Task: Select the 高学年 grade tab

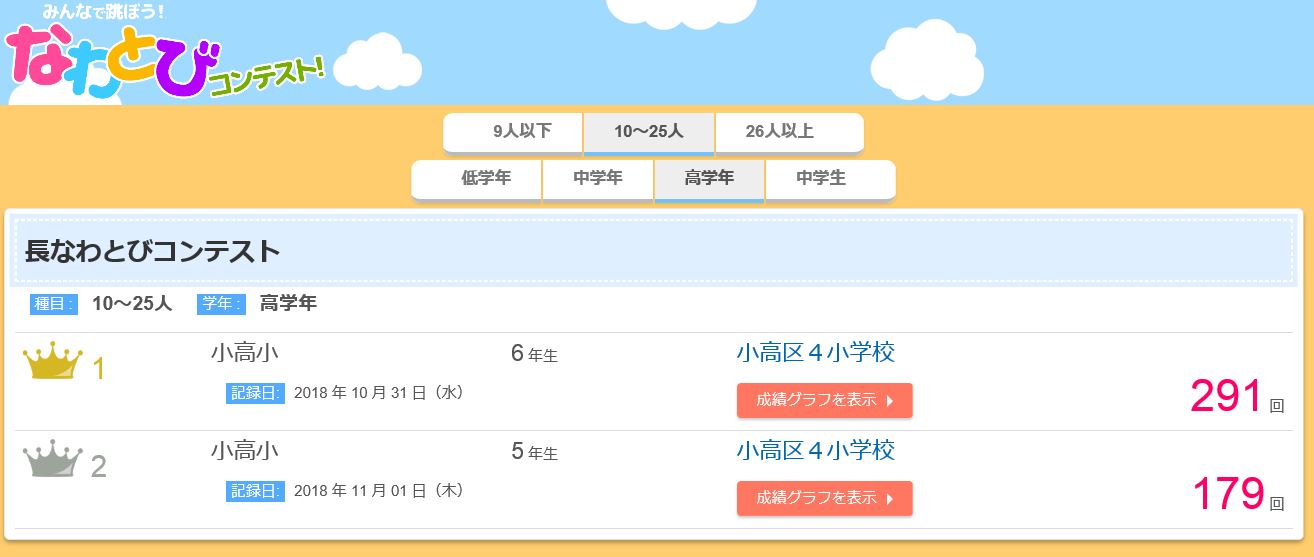Action: pos(709,179)
